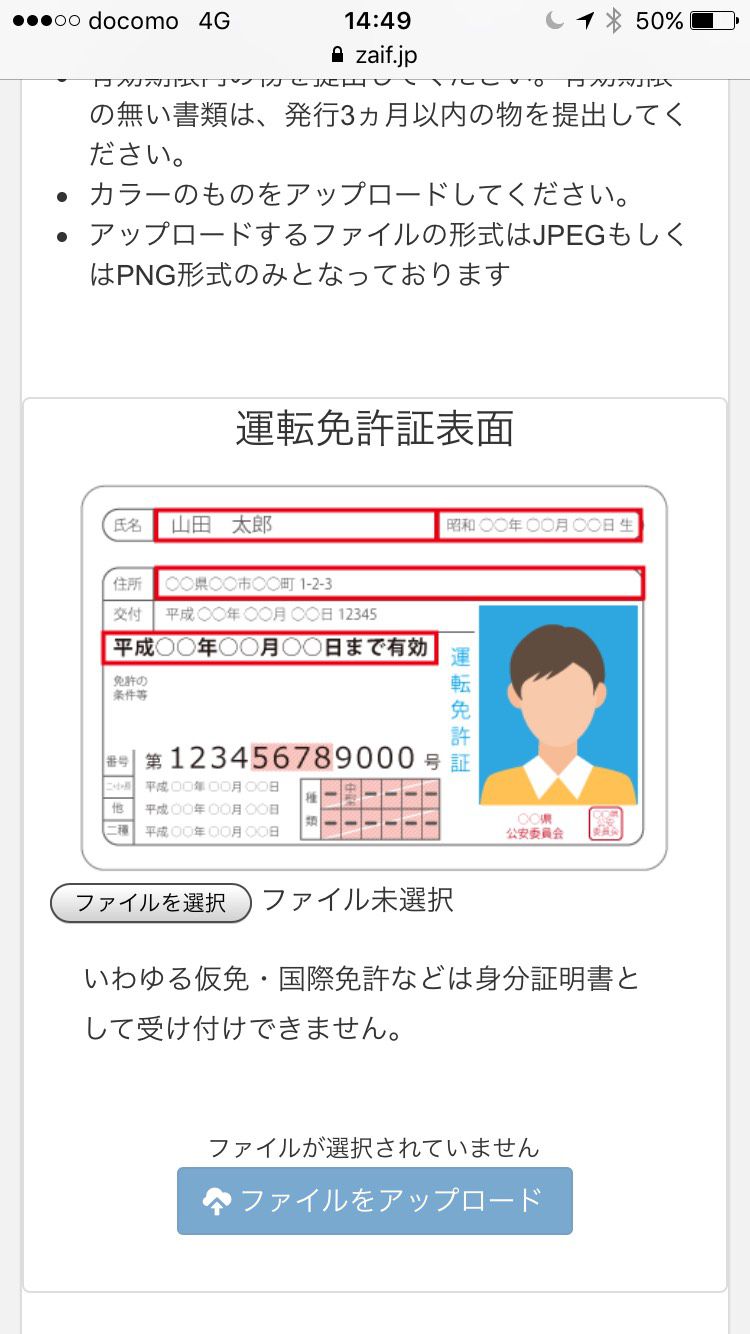Tap the zaif.jp address bar

[375, 57]
